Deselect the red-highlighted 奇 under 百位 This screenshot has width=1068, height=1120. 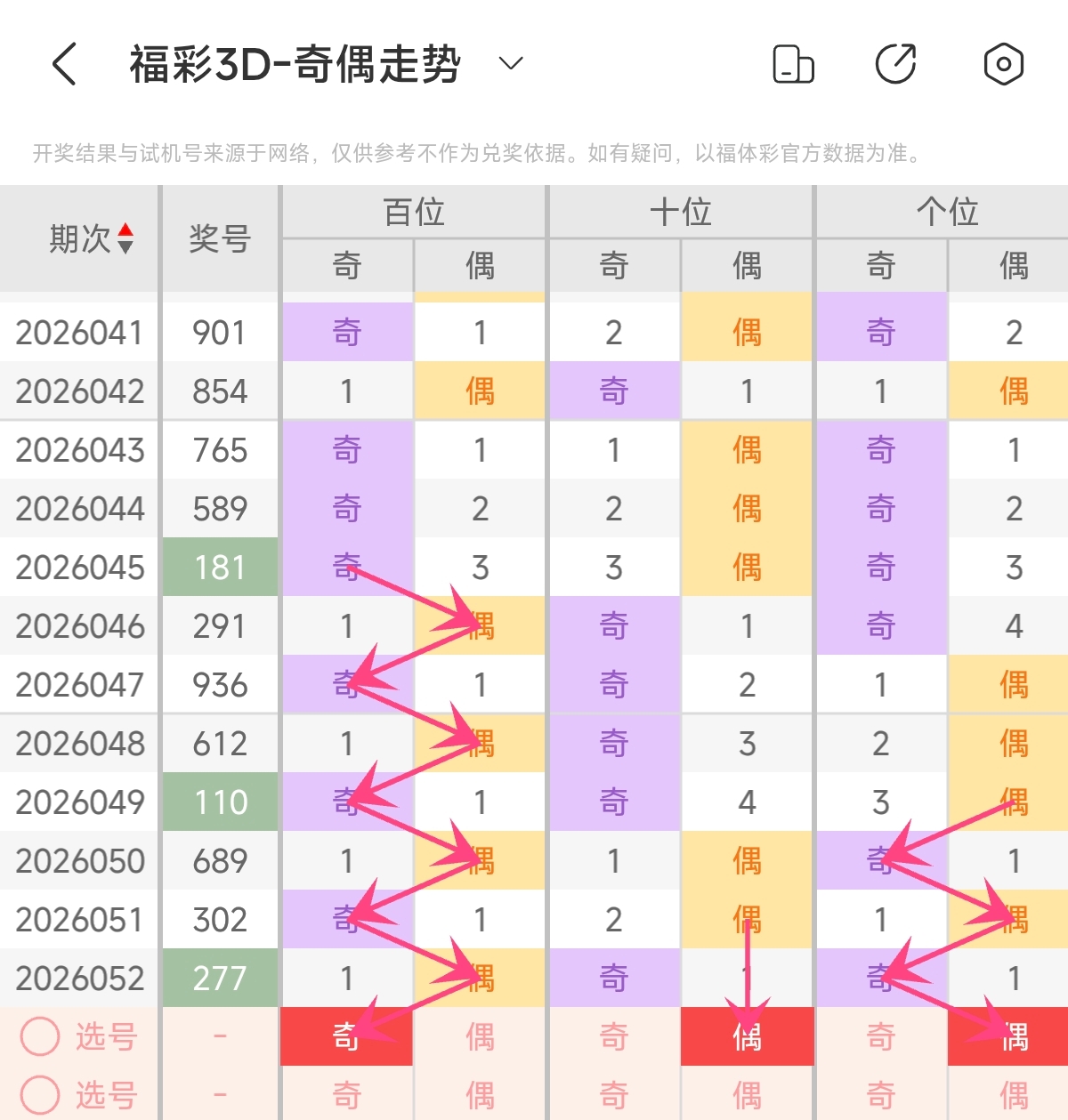pyautogui.click(x=346, y=1036)
